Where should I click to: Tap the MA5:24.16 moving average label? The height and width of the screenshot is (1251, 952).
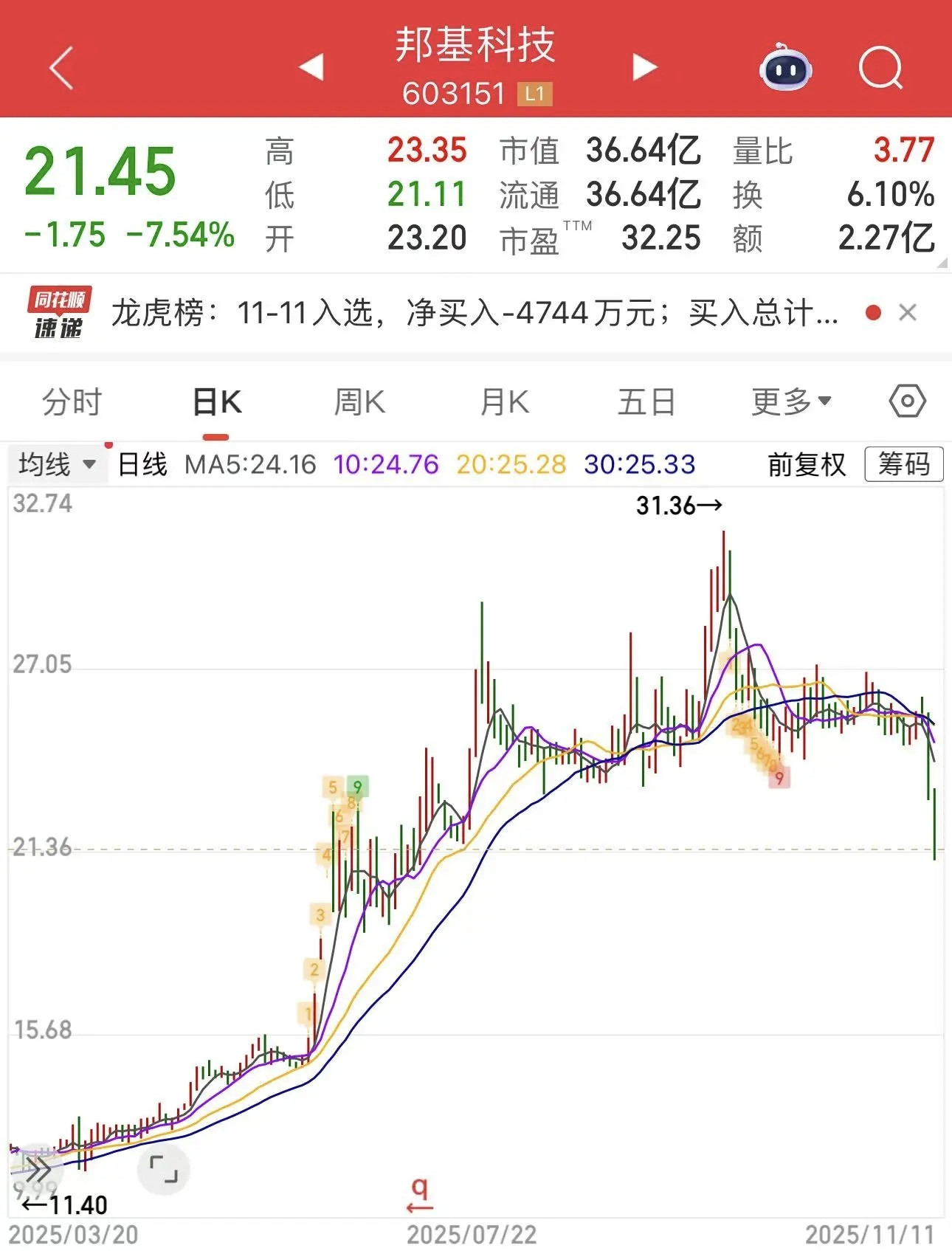tap(251, 464)
